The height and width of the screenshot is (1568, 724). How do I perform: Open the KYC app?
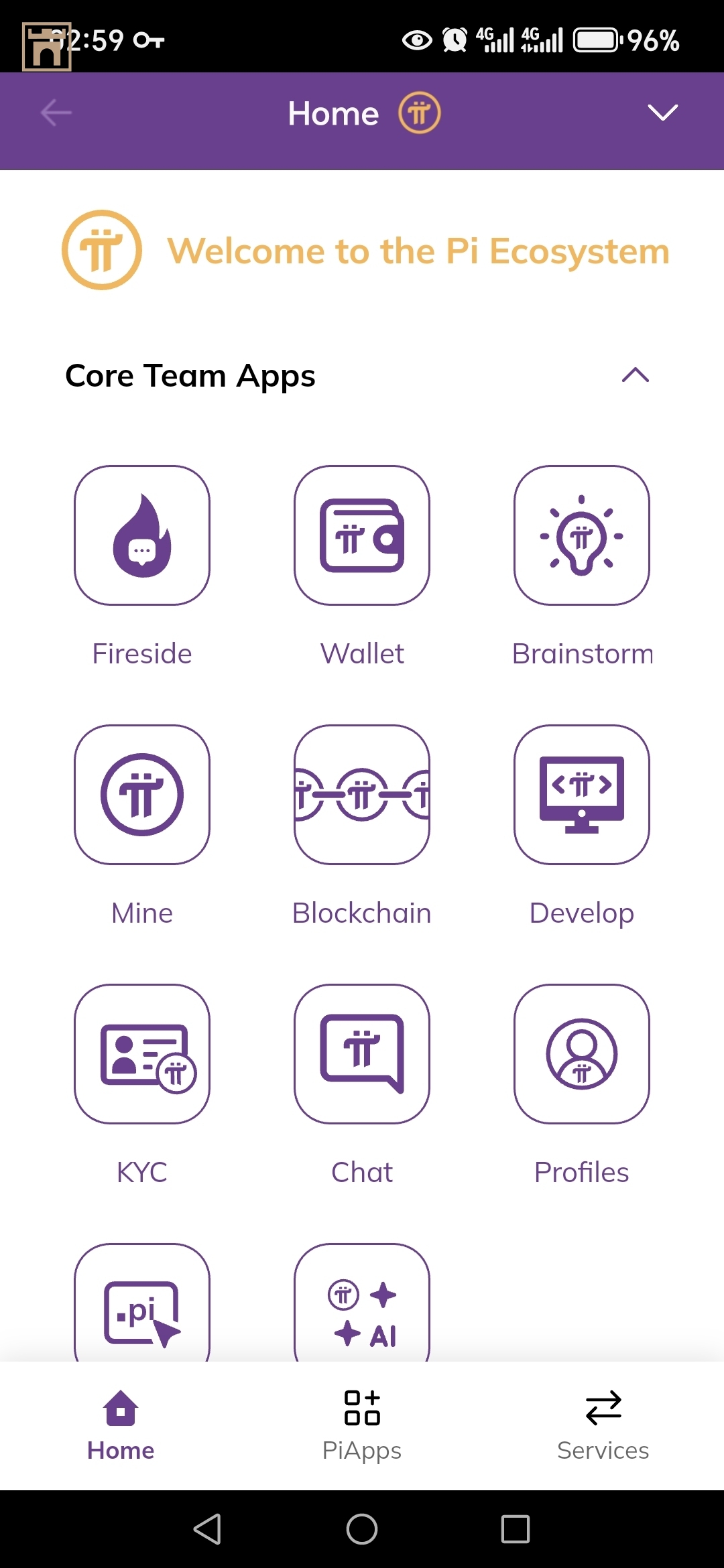142,1054
